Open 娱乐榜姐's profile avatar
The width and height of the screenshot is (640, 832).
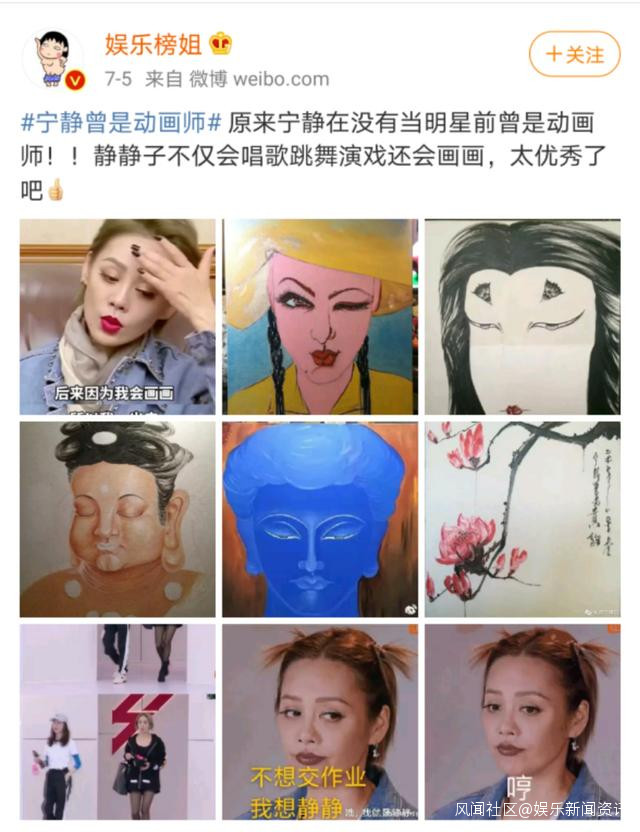point(53,59)
